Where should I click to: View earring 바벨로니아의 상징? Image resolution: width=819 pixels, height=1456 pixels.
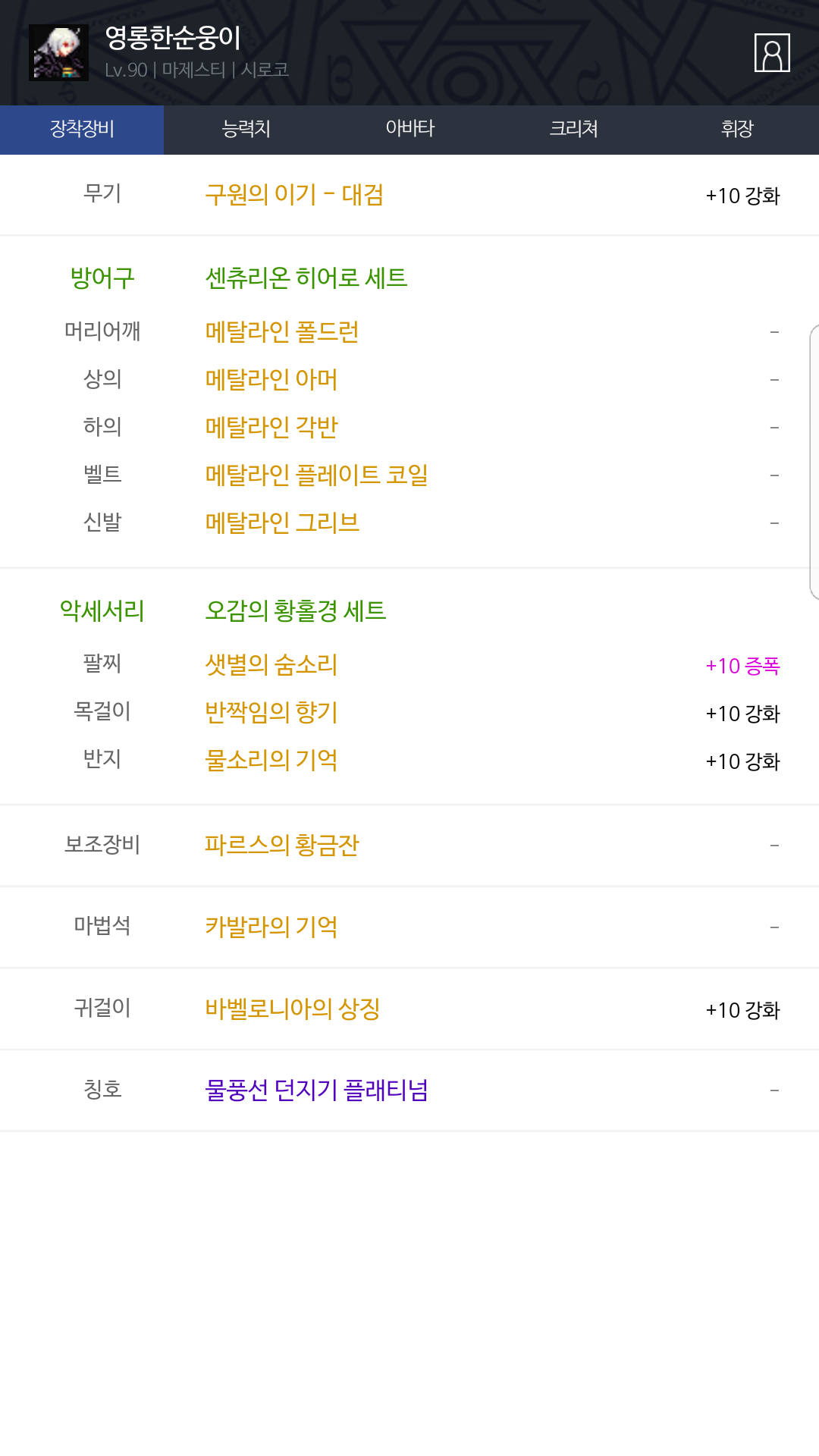(293, 1009)
